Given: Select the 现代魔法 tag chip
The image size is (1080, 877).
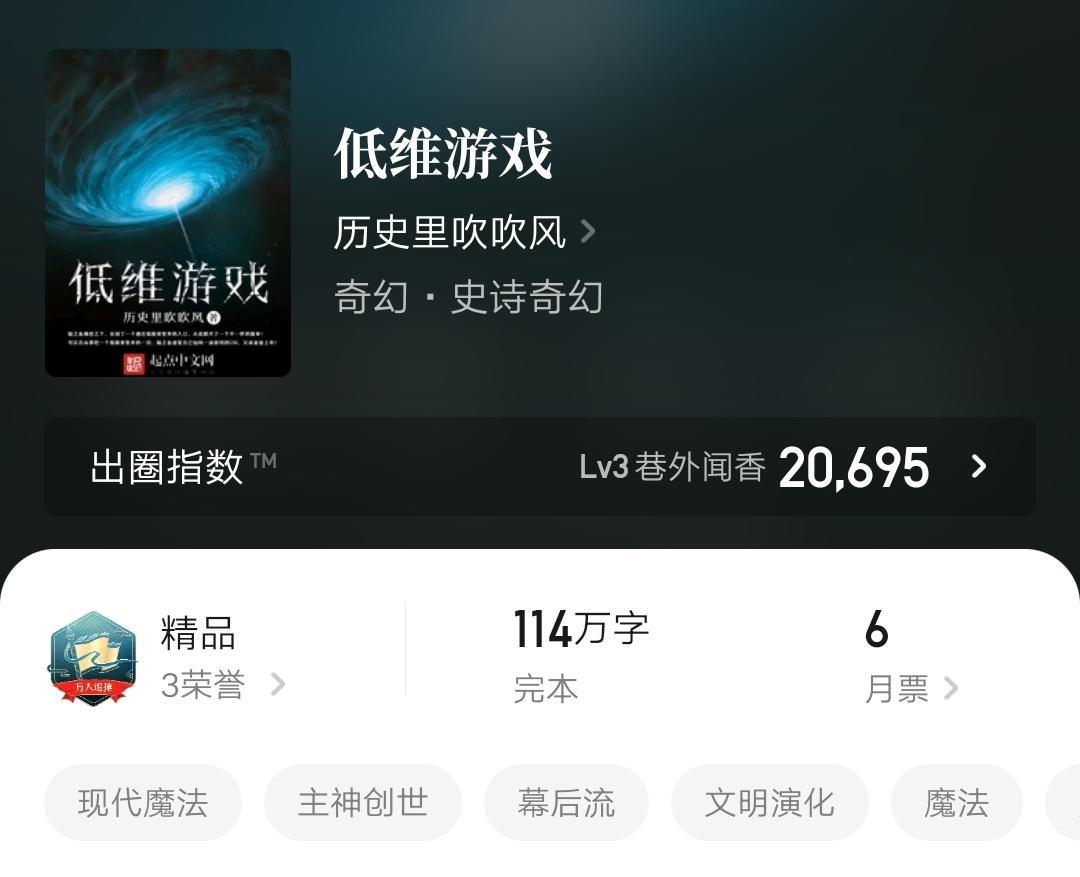Looking at the screenshot, I should (143, 803).
